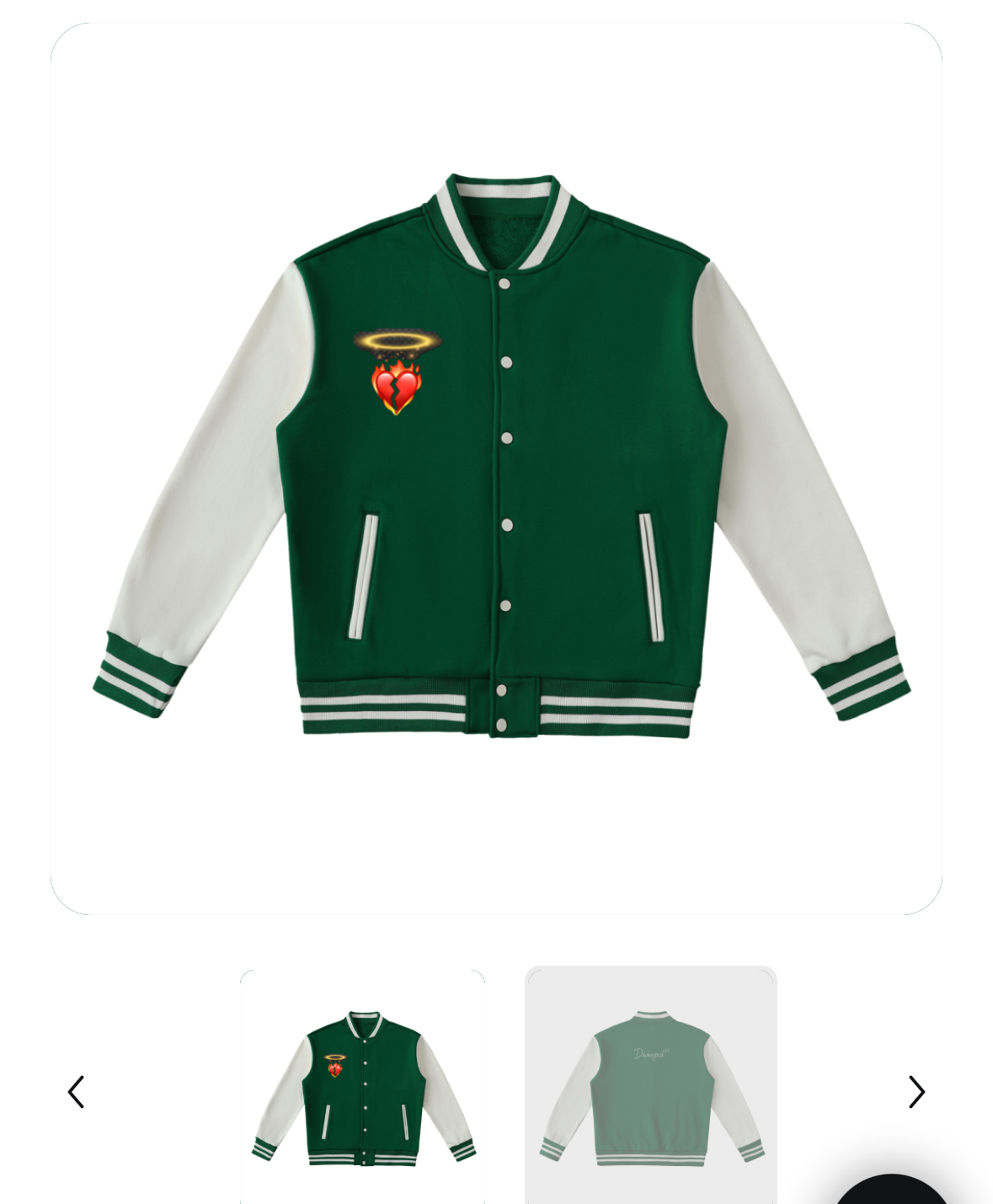The width and height of the screenshot is (993, 1204).
Task: Open the main green jacket image
Action: click(x=496, y=468)
